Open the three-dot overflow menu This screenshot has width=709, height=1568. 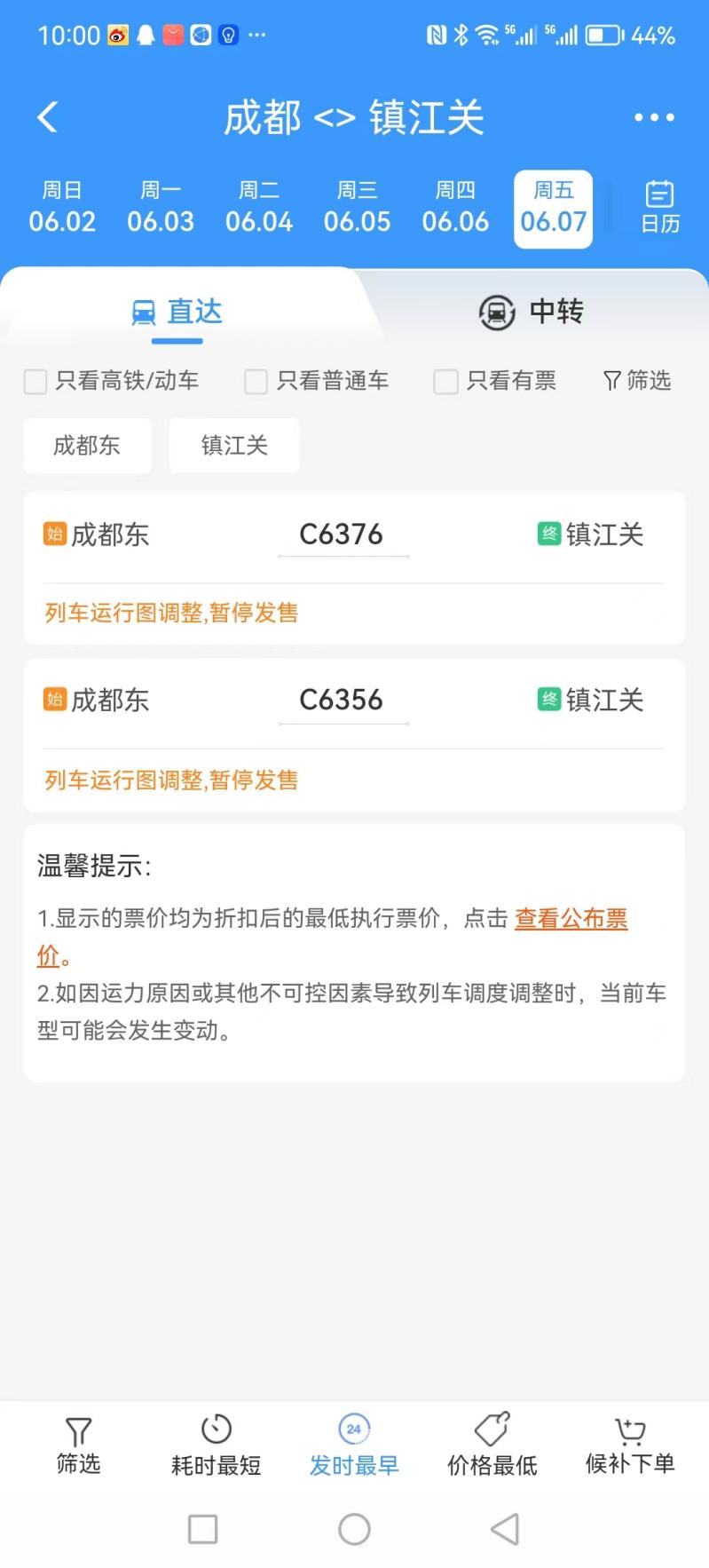654,117
